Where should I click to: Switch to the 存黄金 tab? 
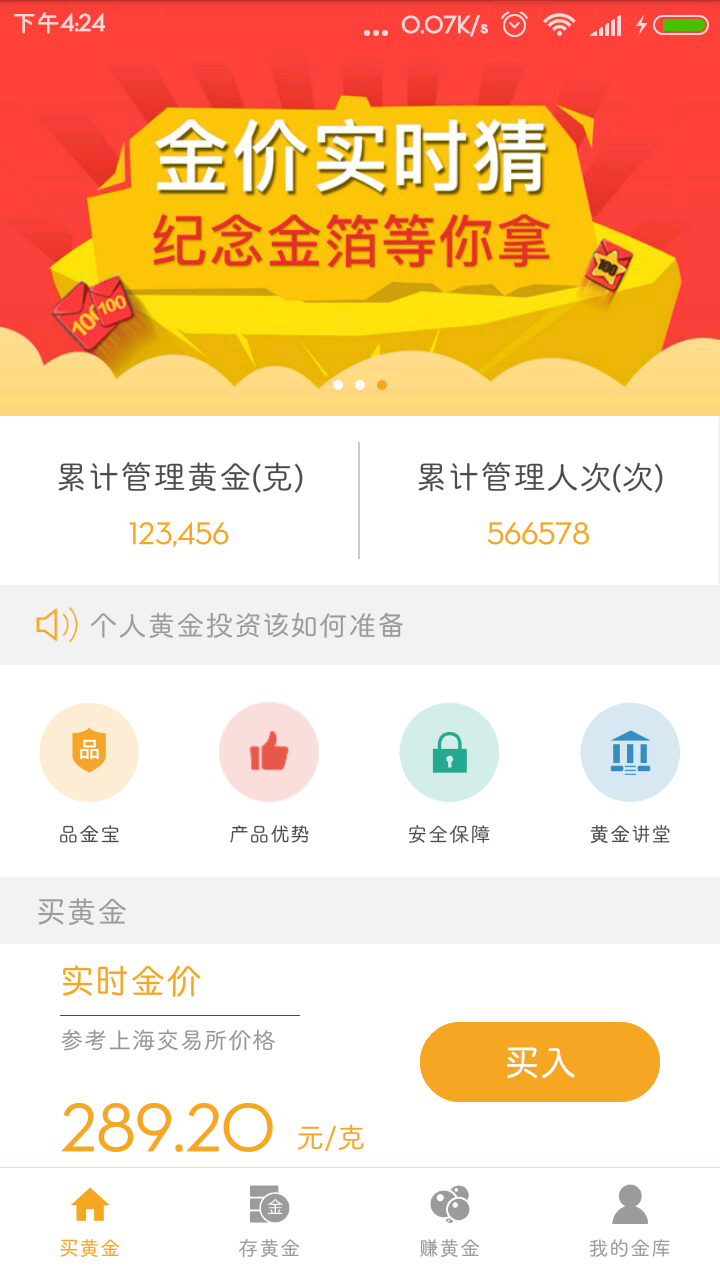tap(270, 1222)
